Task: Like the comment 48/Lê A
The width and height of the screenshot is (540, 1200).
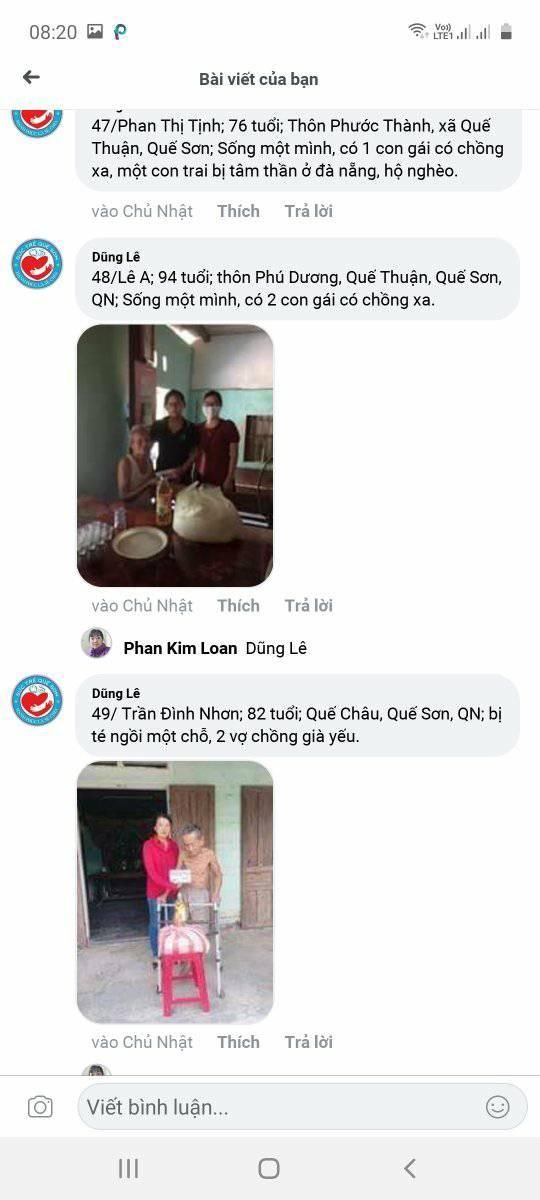Action: pos(238,605)
